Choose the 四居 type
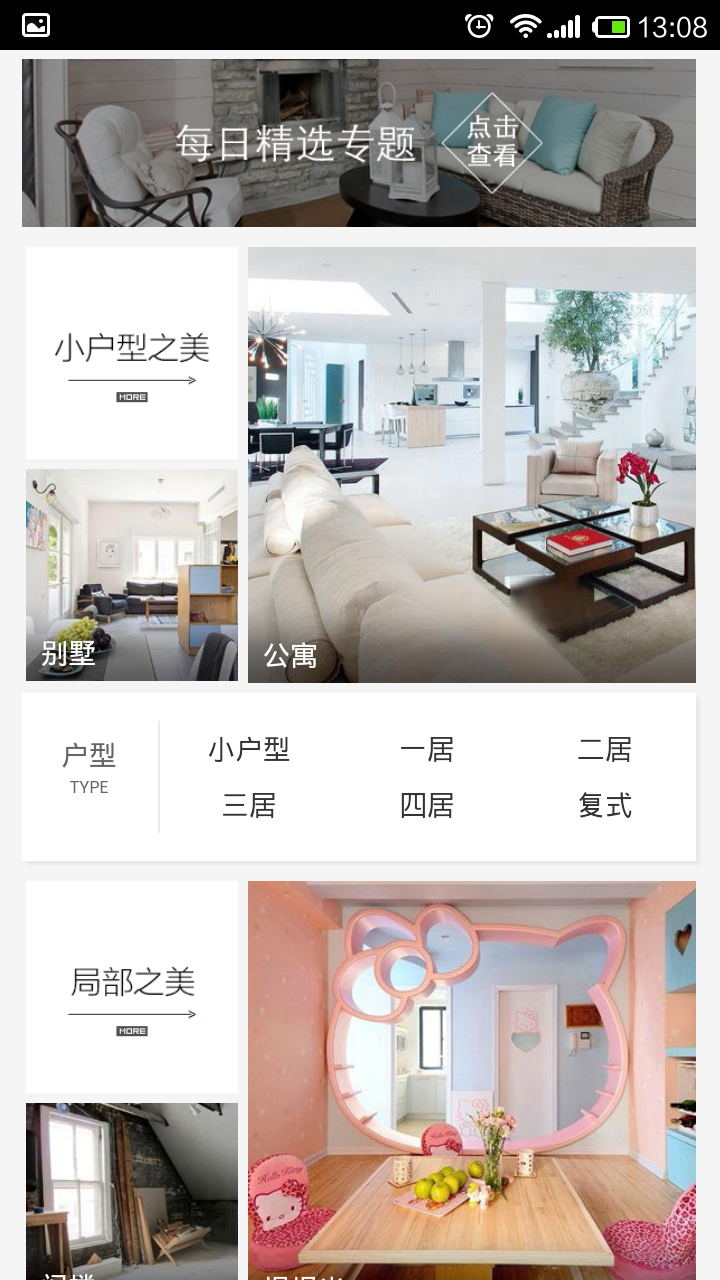 click(427, 805)
